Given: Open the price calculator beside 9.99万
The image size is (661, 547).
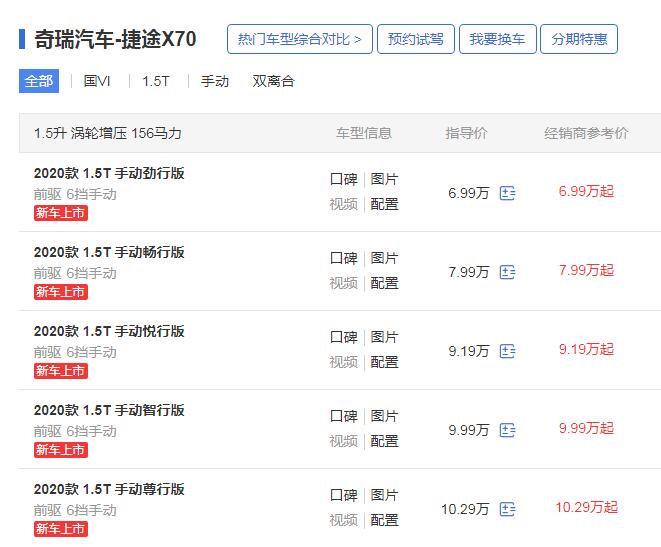Looking at the screenshot, I should coord(507,430).
